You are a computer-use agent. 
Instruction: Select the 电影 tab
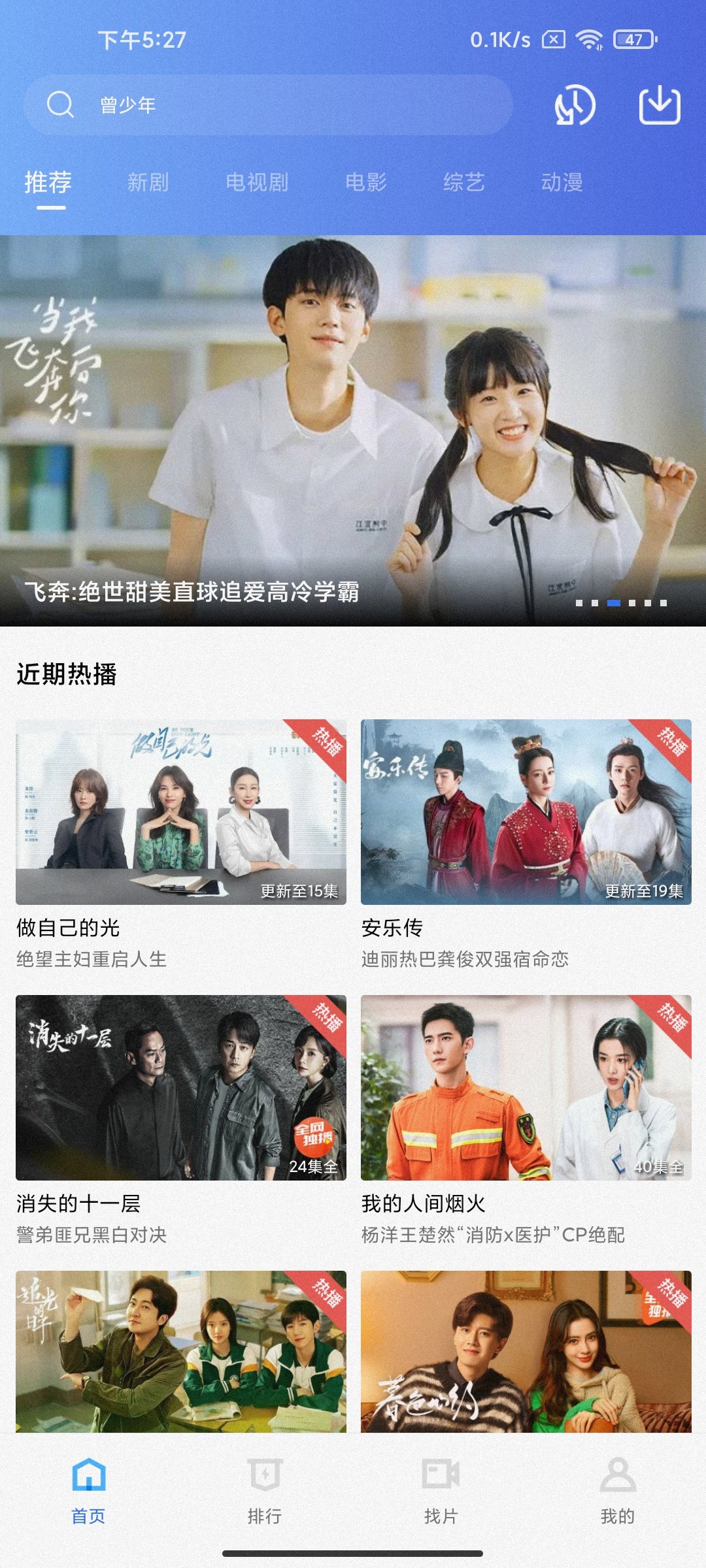pos(366,182)
